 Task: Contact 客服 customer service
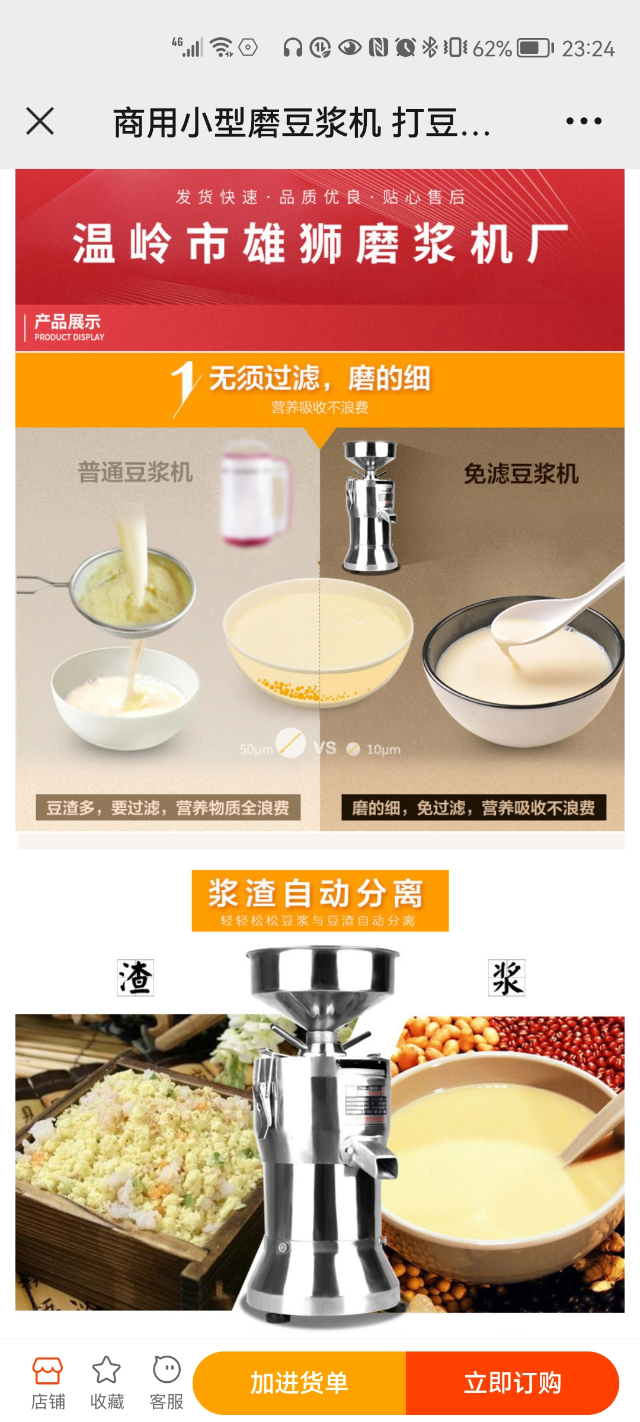tap(166, 1383)
